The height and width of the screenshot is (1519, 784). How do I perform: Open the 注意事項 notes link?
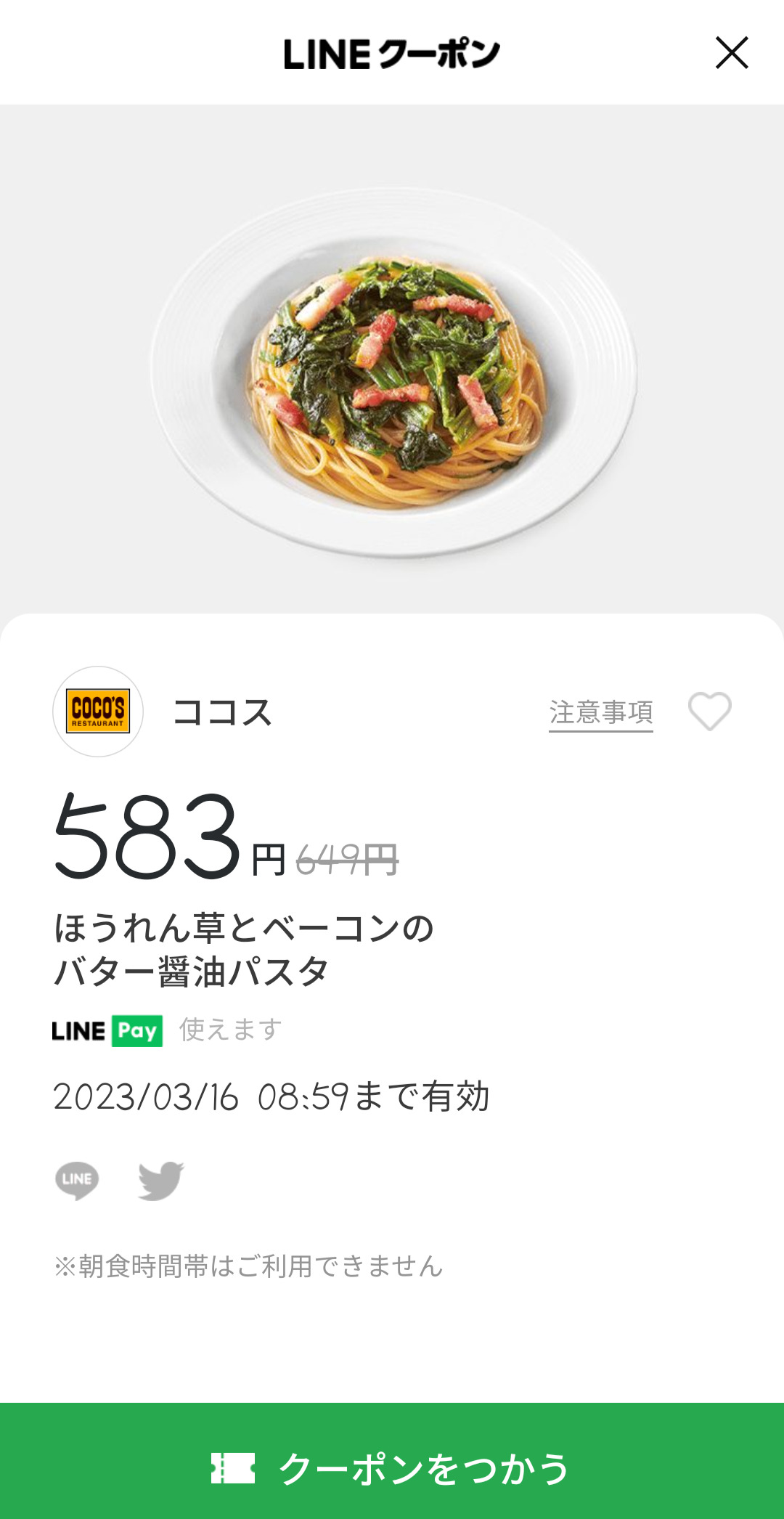(x=600, y=712)
